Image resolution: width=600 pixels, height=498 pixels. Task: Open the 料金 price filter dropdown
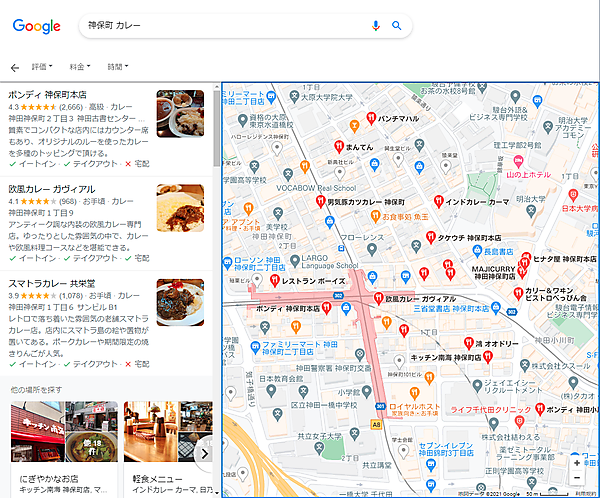coord(82,67)
